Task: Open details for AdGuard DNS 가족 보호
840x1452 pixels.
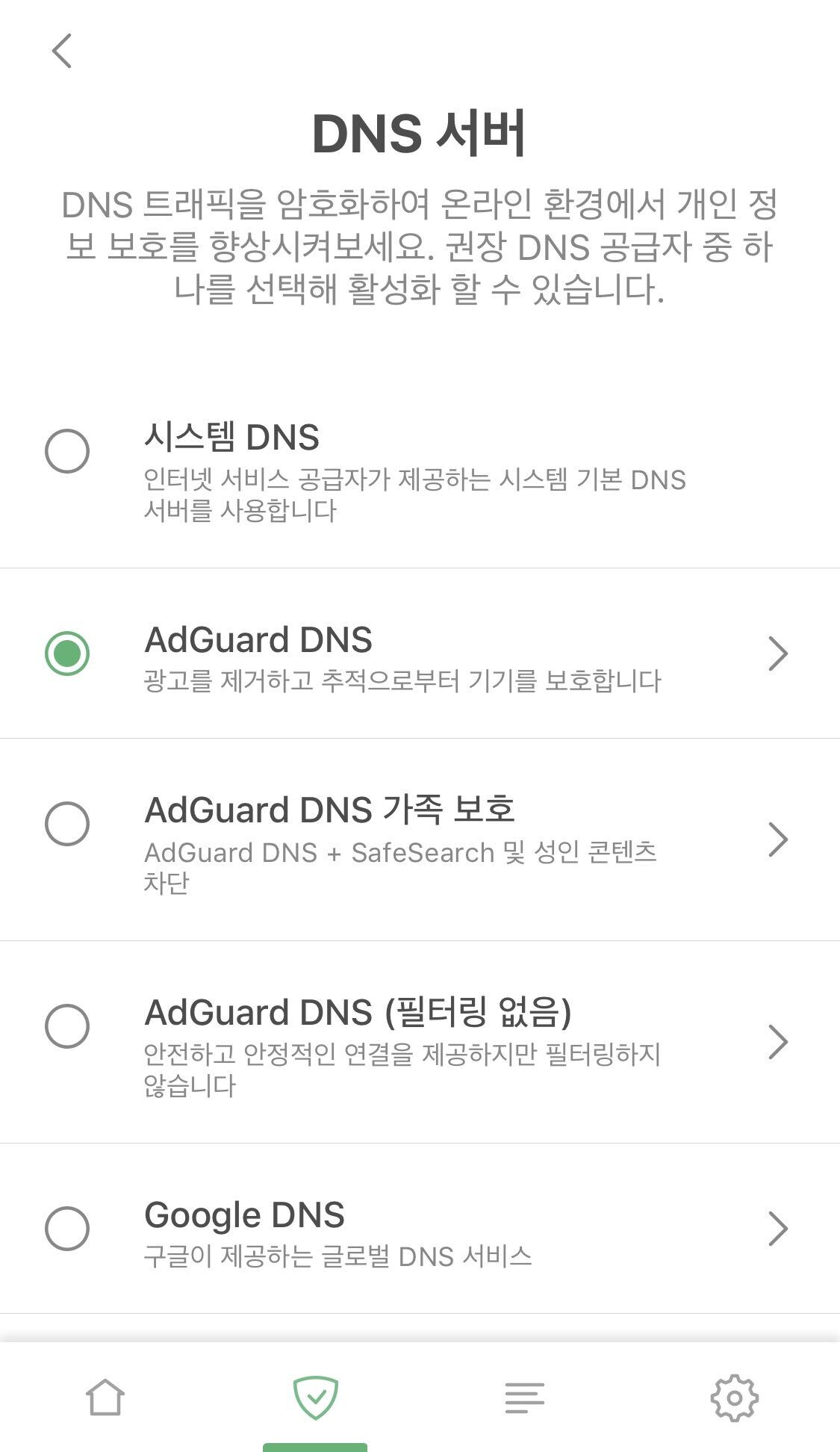Action: point(778,840)
